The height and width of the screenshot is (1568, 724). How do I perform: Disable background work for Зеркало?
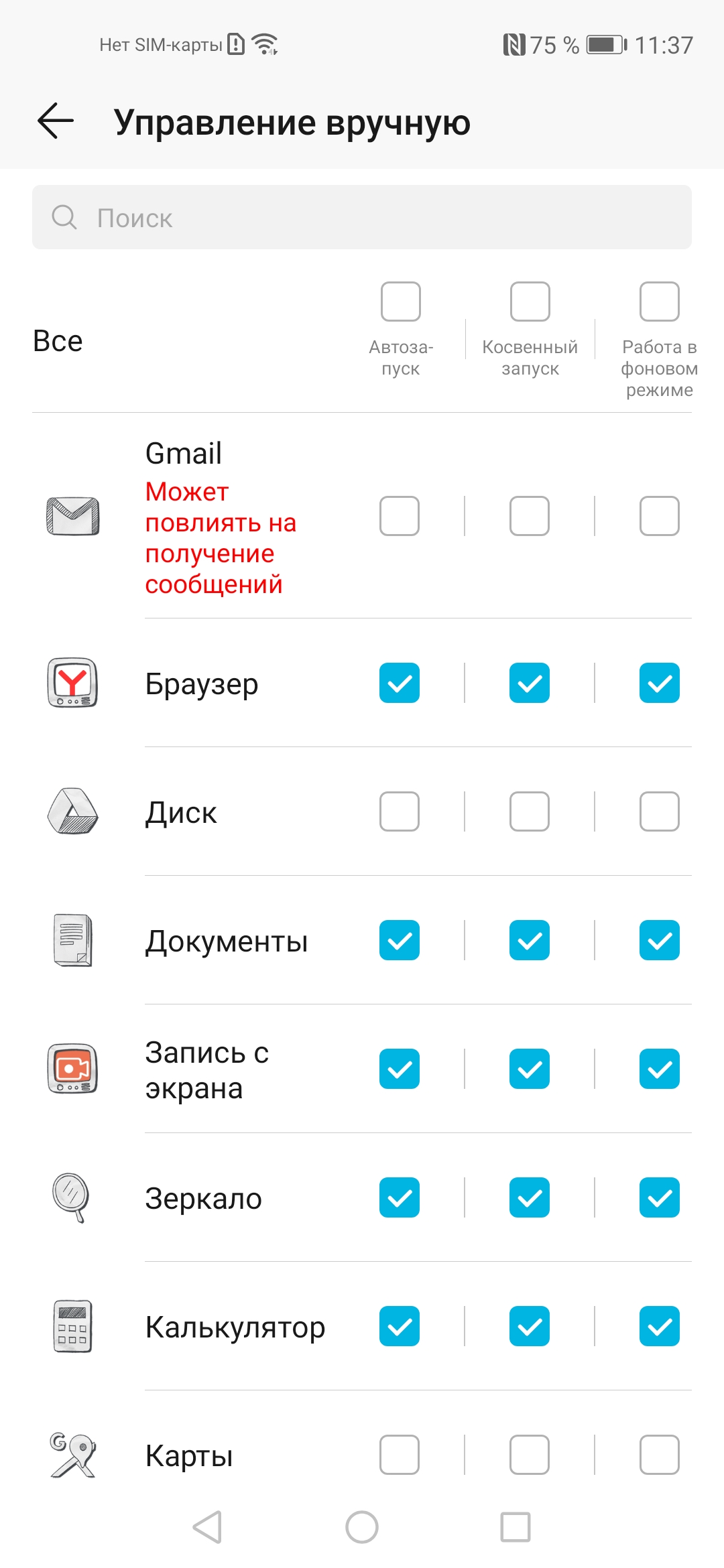(x=659, y=1197)
